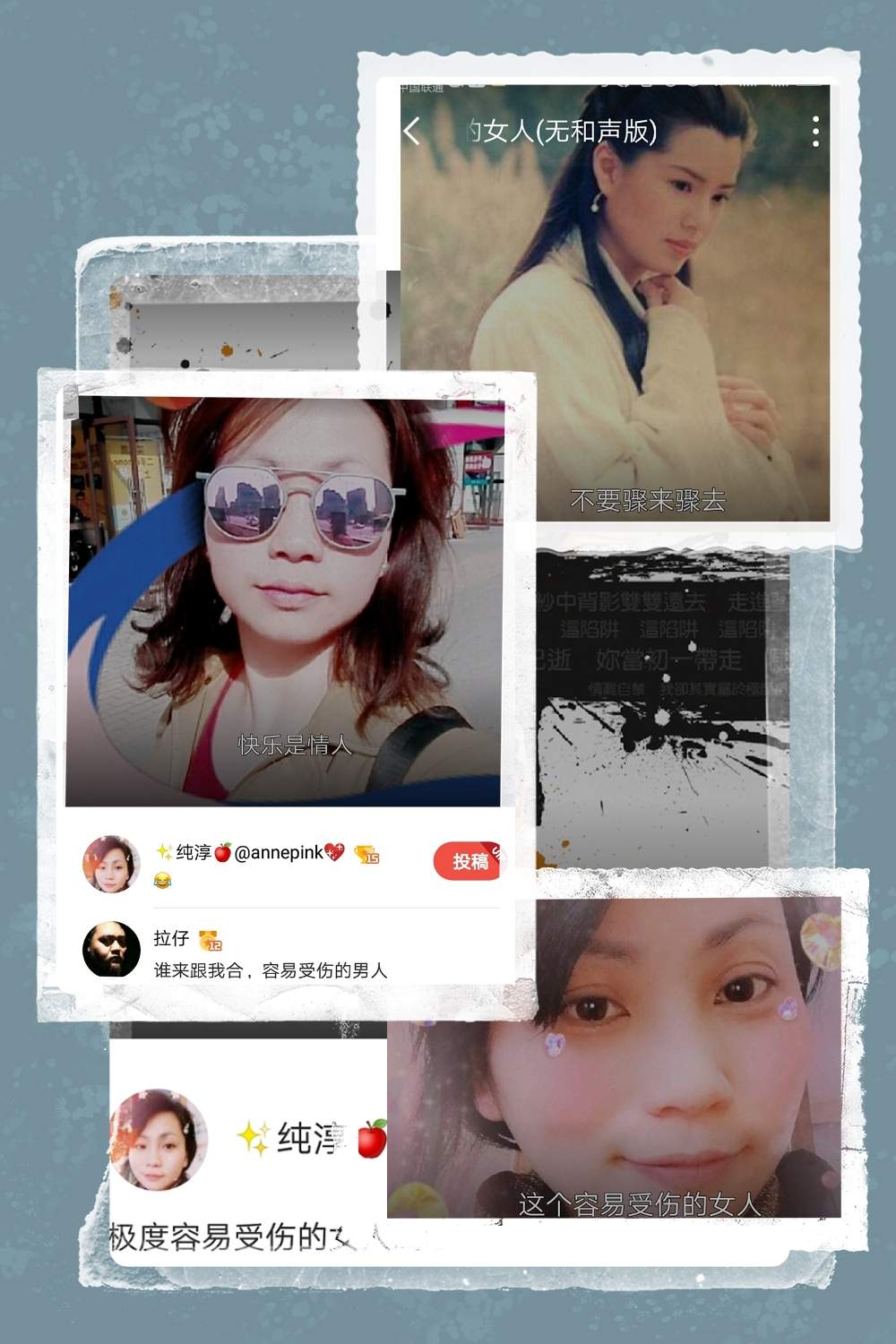896x1344 pixels.
Task: Tap the comment 谁来跟我合，容易受伤的男人
Action: point(269,970)
